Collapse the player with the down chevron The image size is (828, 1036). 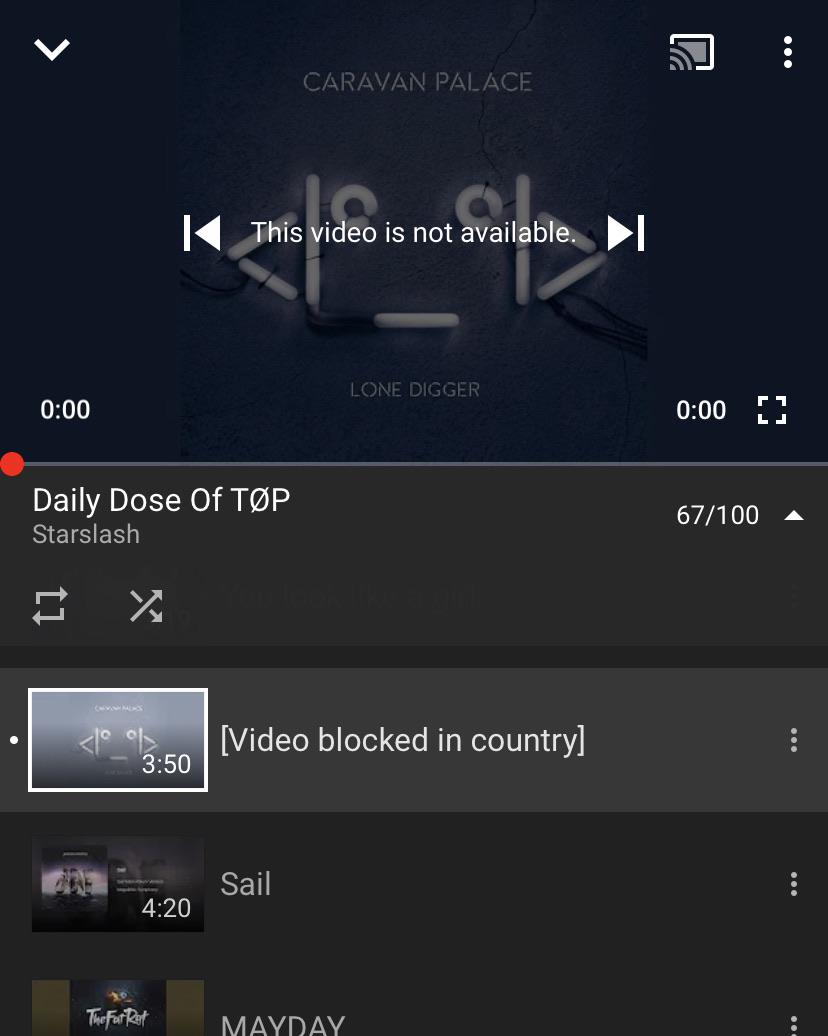tap(52, 49)
